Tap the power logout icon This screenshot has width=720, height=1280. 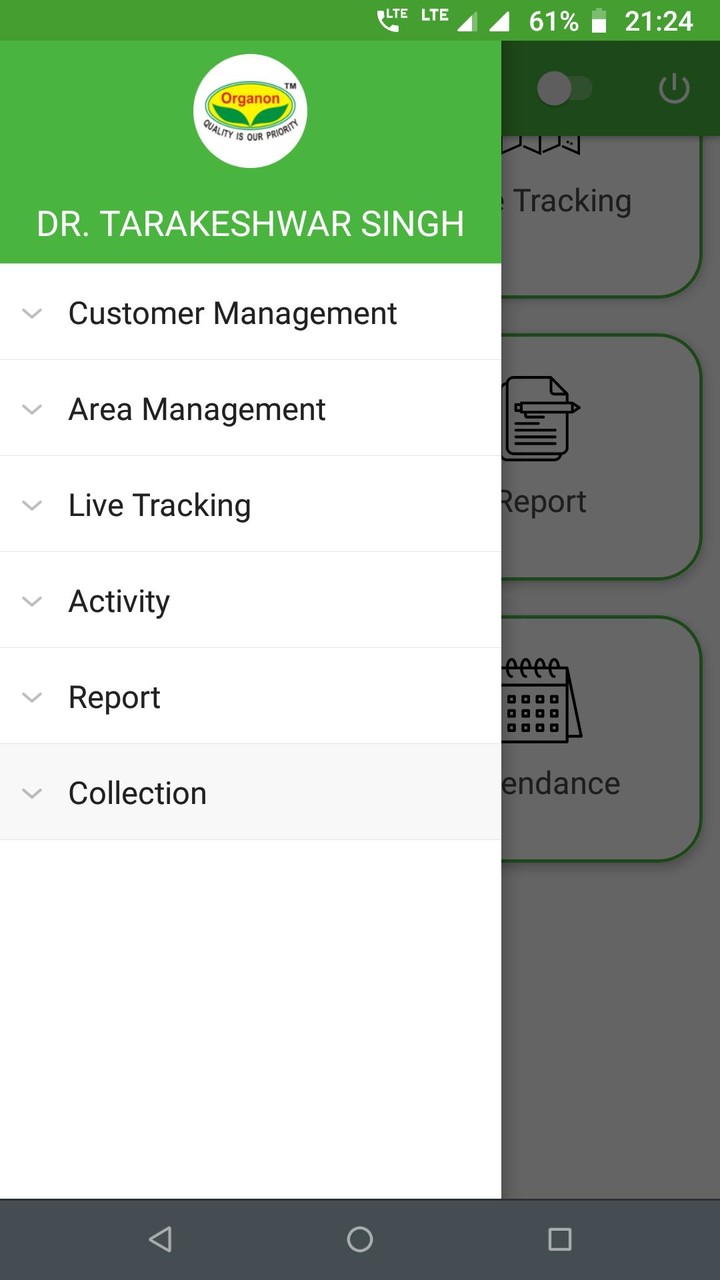[674, 89]
